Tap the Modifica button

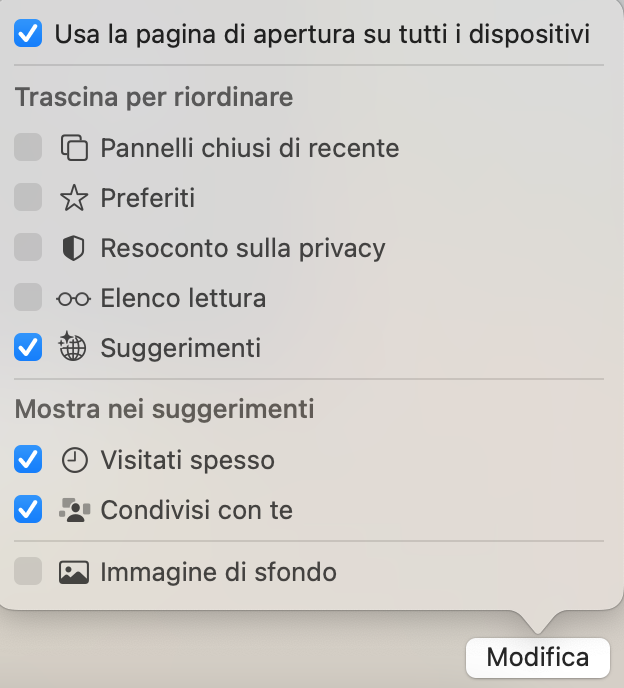[537, 658]
